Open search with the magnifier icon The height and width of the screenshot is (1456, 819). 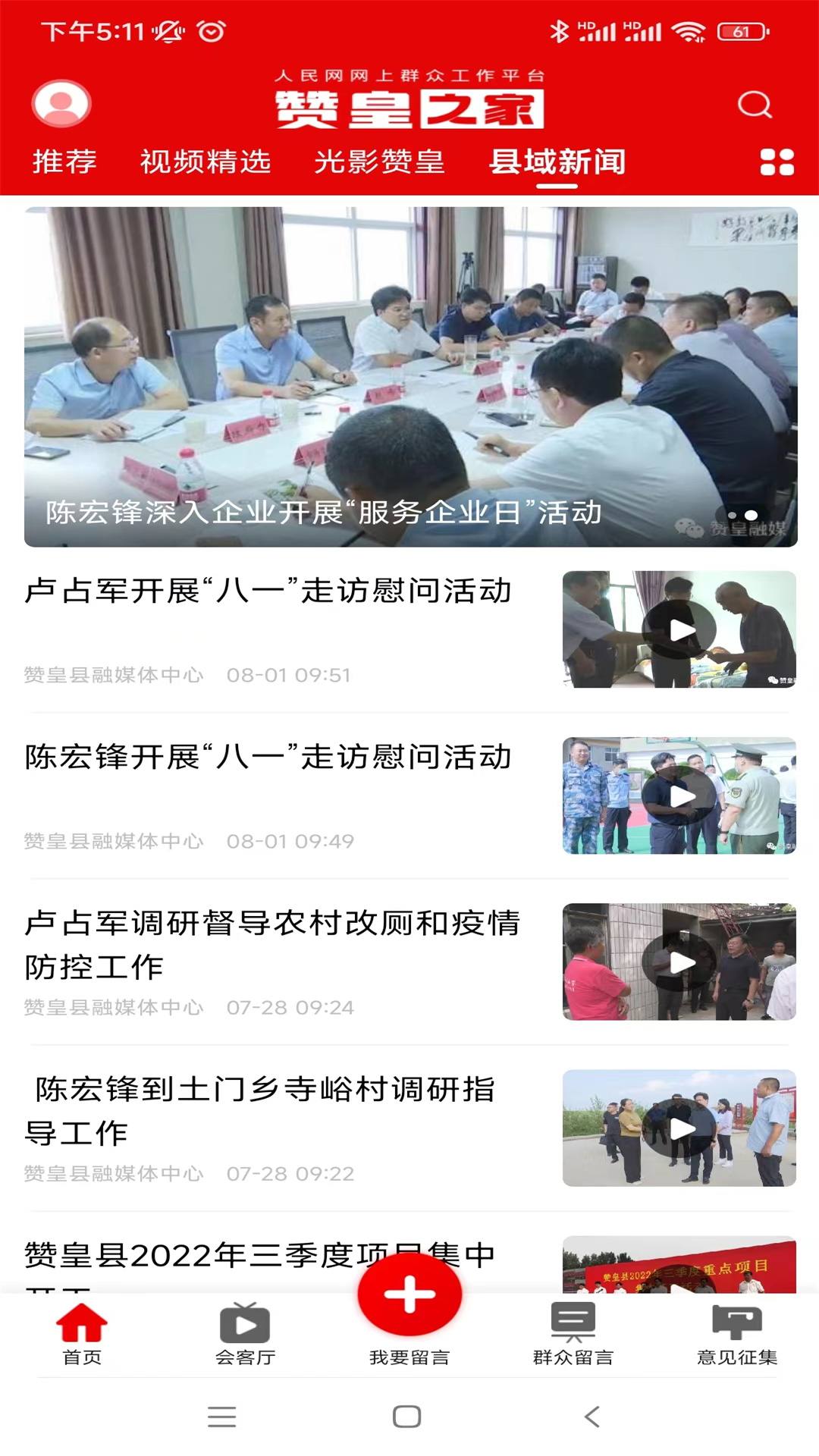tap(755, 104)
